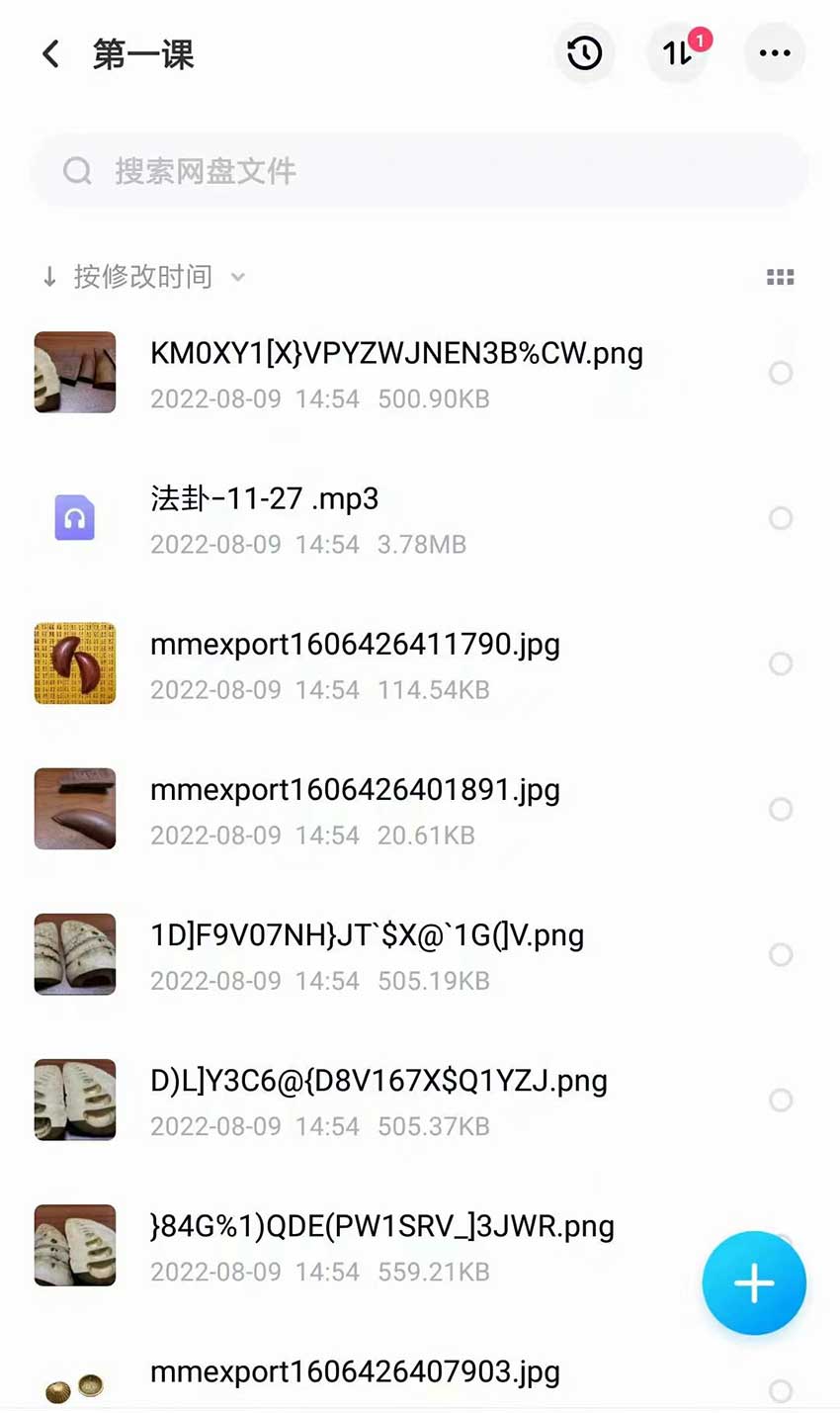Open KM0XY1[X}VPYZWJNEN3B%CW.png file
This screenshot has height=1413, width=840.
[x=395, y=373]
